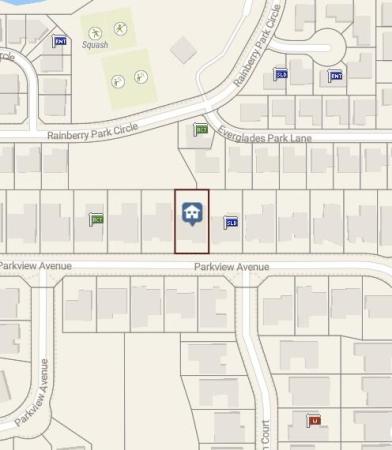View SLD flag near the Rainberry cul-de-sac
The image size is (392, 450).
point(280,74)
